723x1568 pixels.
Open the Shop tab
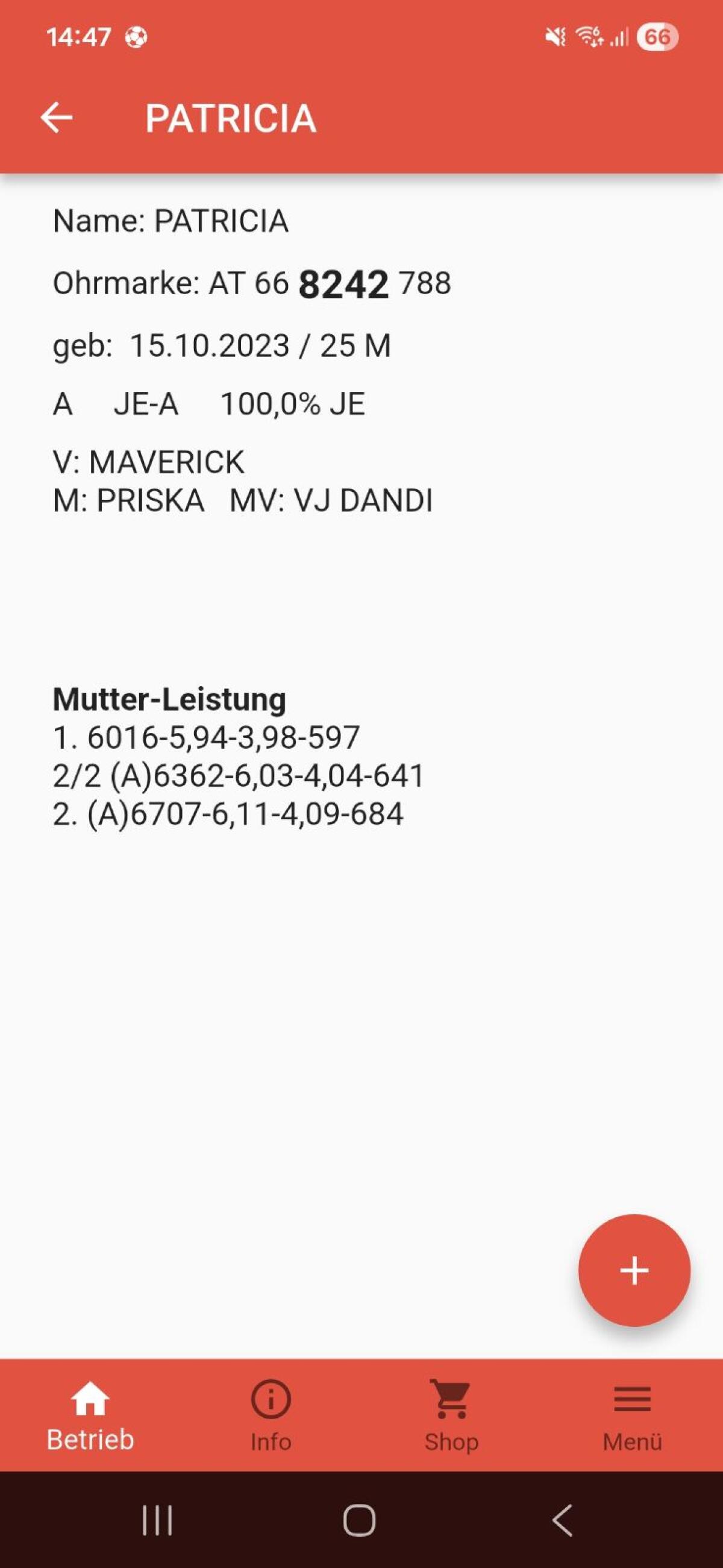451,1416
